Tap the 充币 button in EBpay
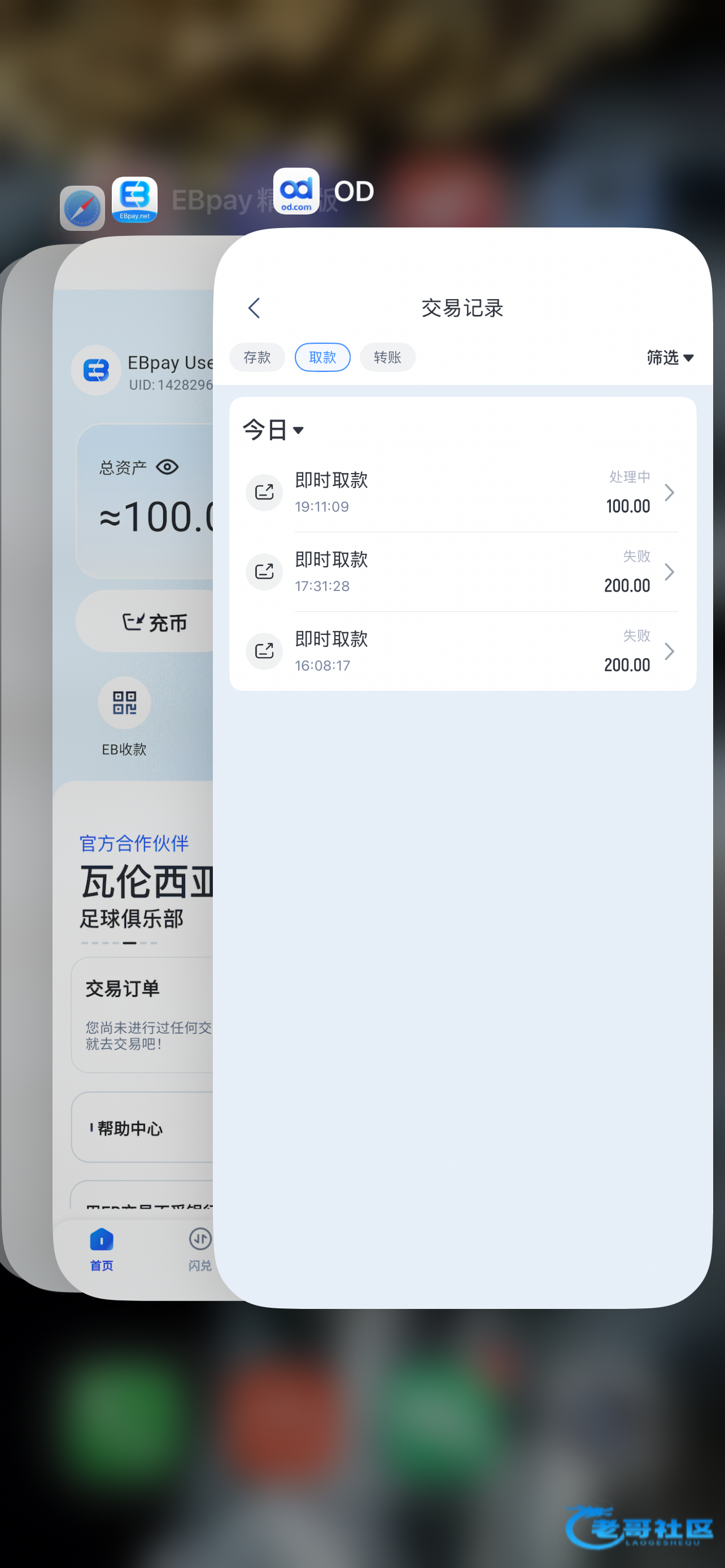The width and height of the screenshot is (725, 1568). click(x=145, y=621)
